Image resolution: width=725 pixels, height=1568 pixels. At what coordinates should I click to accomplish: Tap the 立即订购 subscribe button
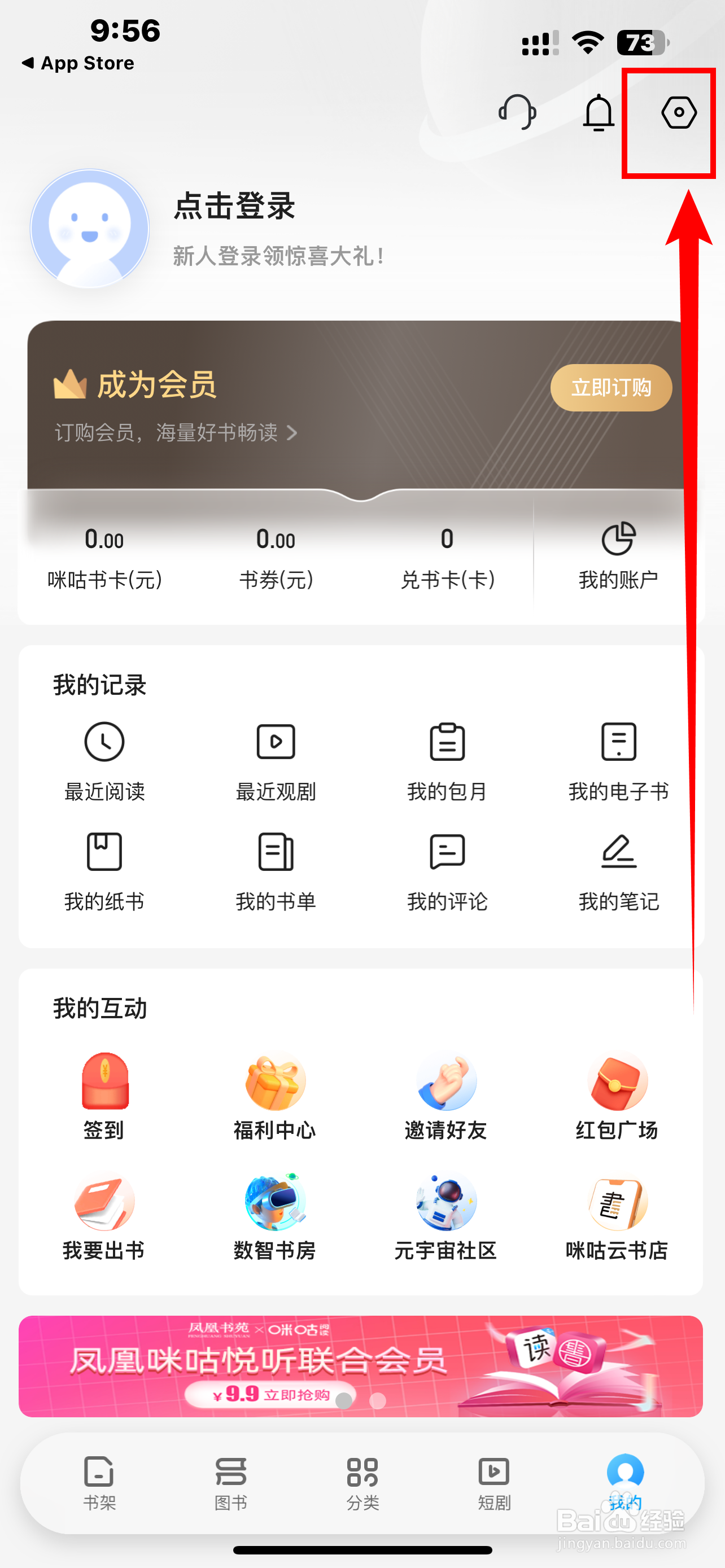click(x=610, y=387)
